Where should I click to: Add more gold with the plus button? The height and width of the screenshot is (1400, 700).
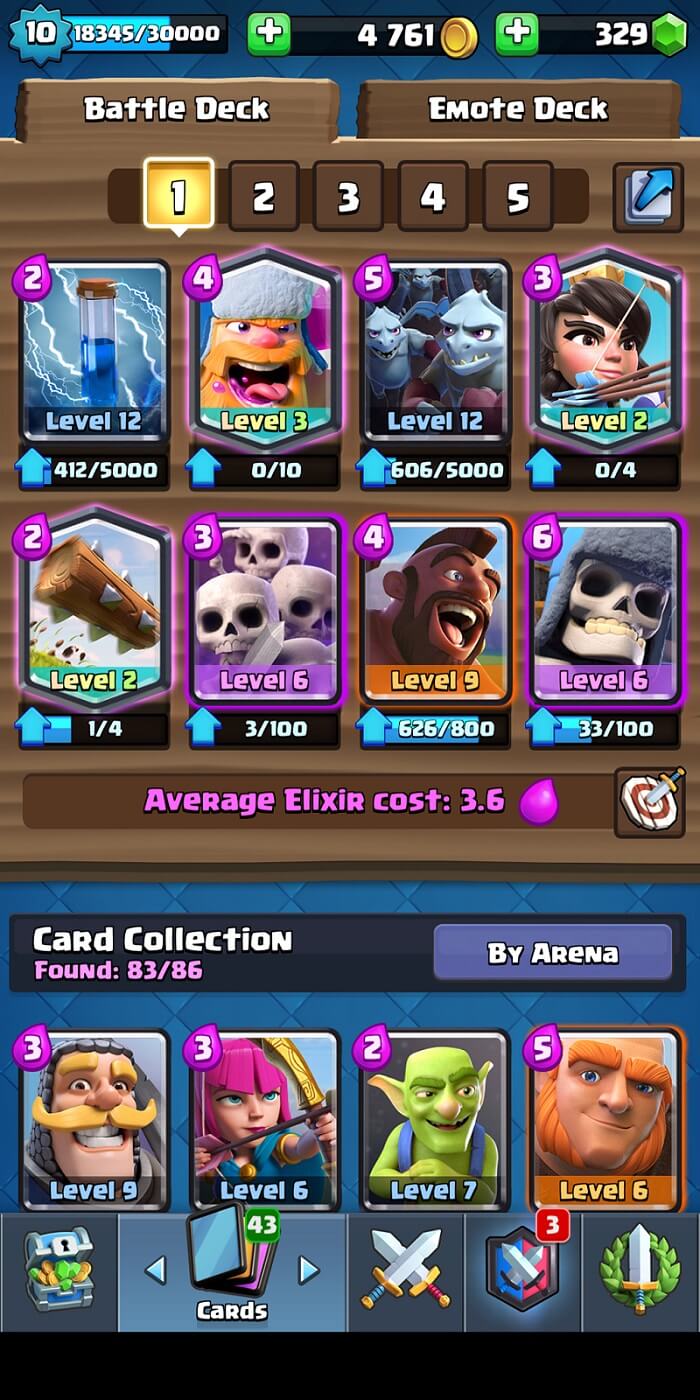coord(268,35)
